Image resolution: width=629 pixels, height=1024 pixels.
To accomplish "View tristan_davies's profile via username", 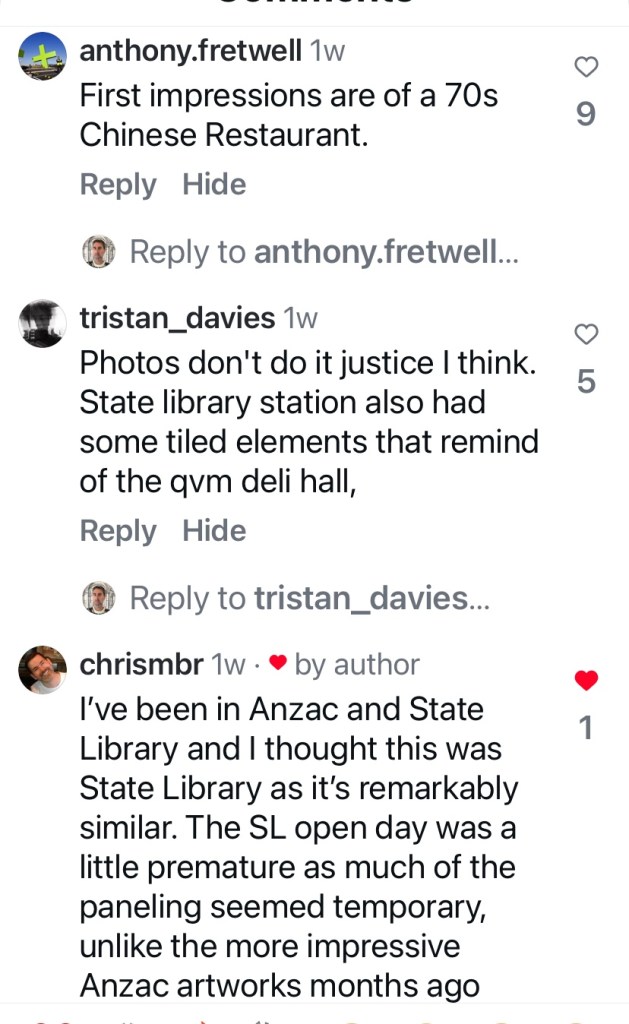I will click(177, 318).
